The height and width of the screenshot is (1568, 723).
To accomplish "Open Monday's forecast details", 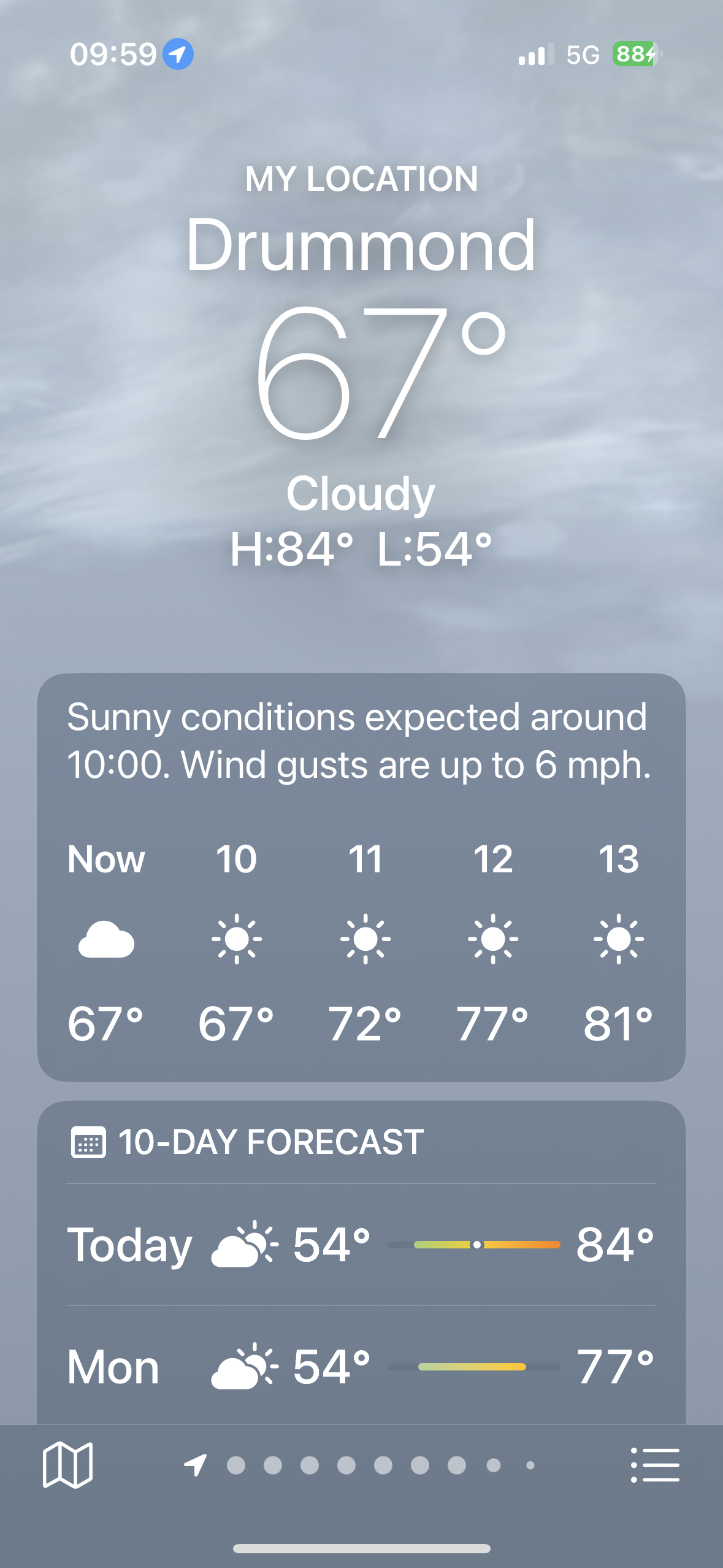I will click(x=361, y=1367).
